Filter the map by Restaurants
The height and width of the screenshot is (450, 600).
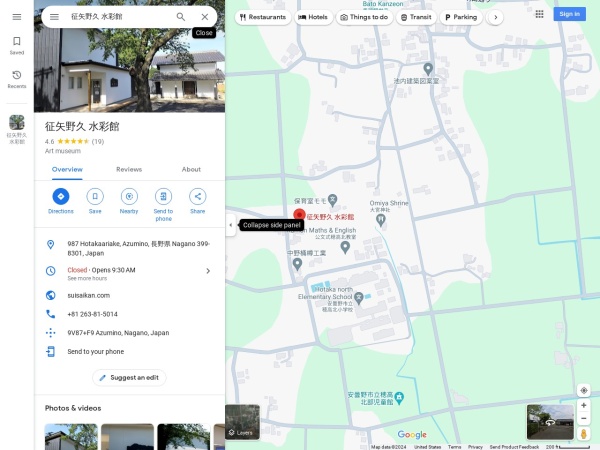(263, 17)
